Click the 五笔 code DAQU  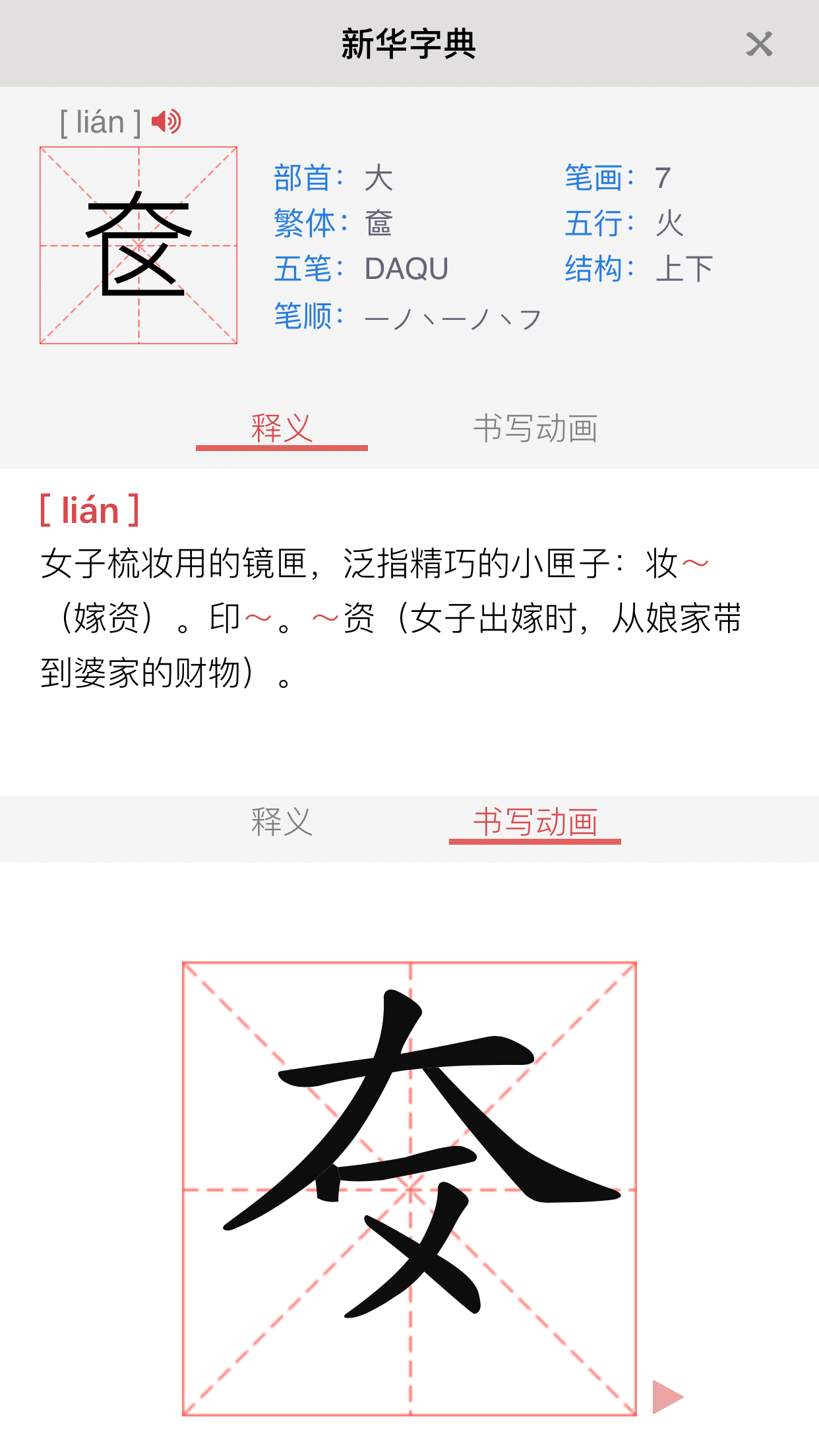pos(406,268)
